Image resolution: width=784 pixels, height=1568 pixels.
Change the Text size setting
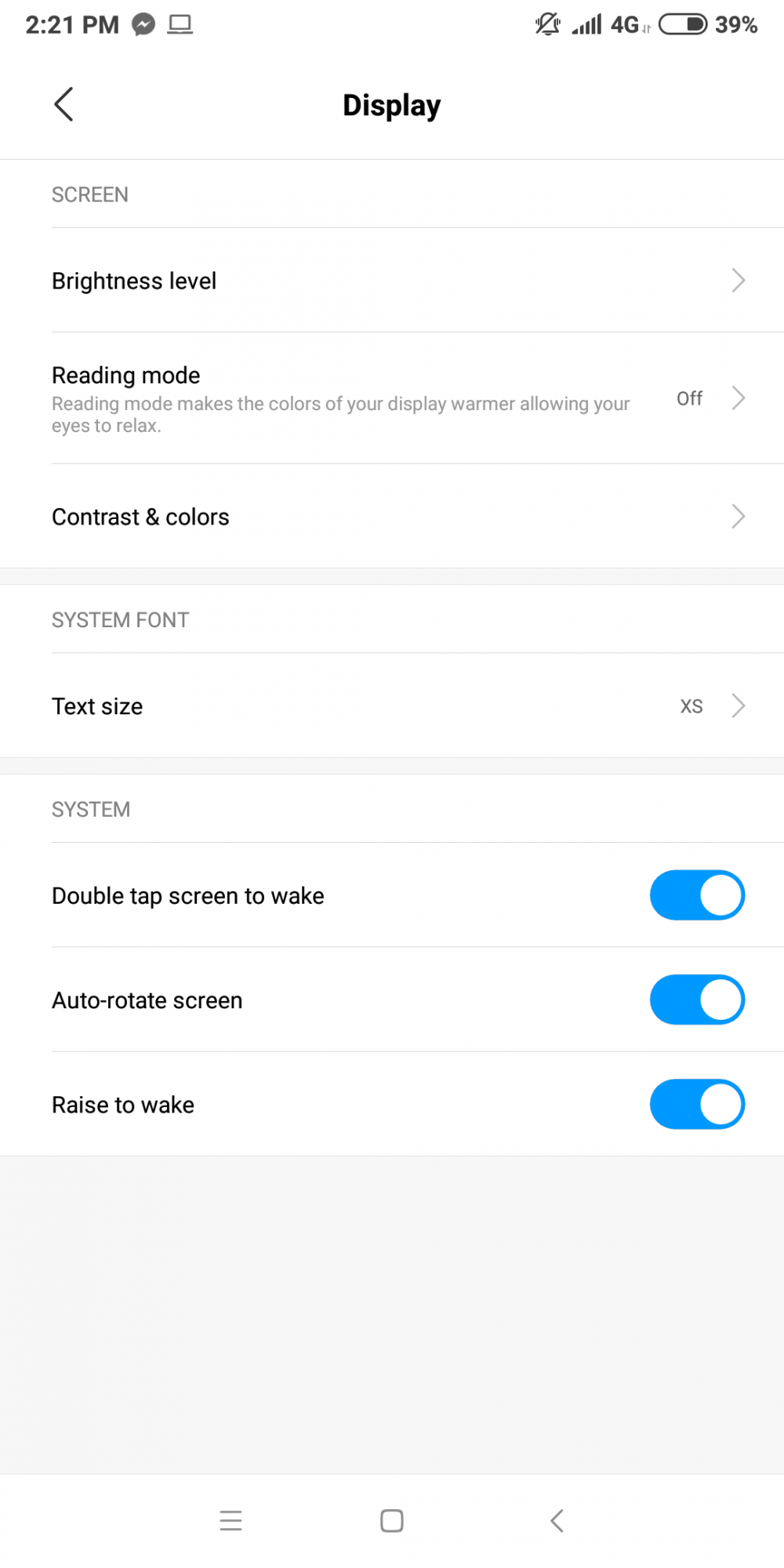click(392, 706)
